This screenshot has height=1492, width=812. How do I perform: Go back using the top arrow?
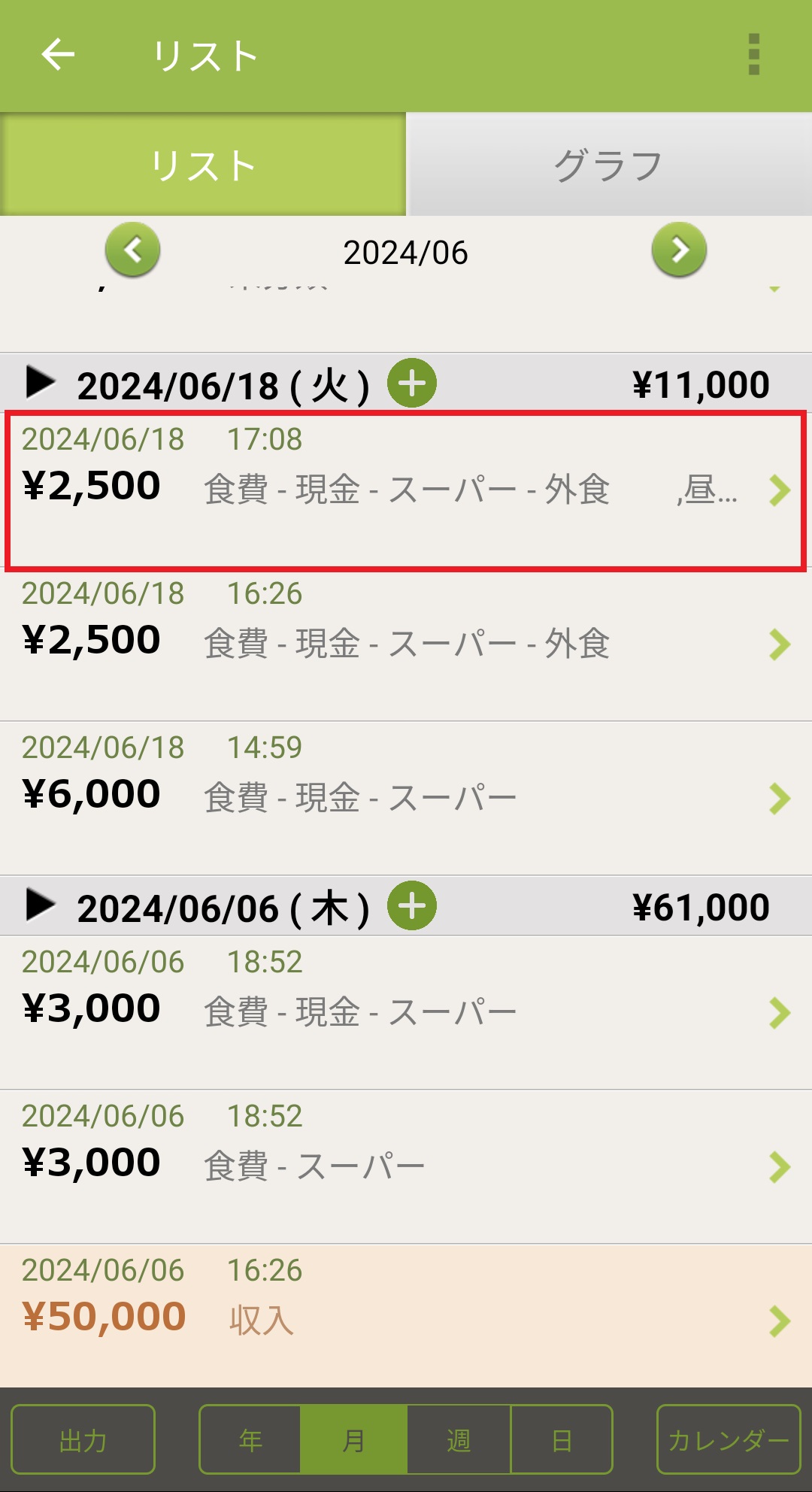(x=58, y=55)
